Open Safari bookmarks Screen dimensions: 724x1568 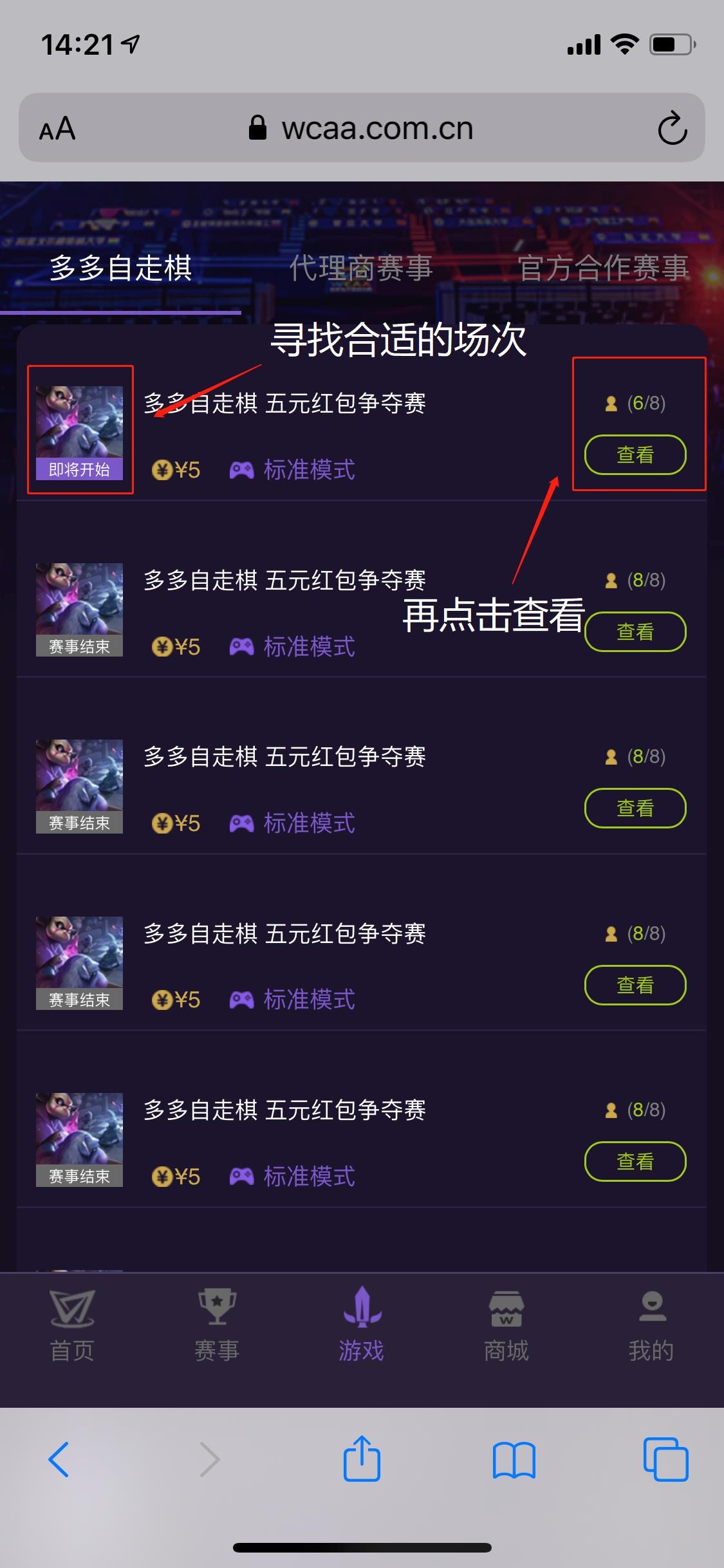tap(514, 1460)
